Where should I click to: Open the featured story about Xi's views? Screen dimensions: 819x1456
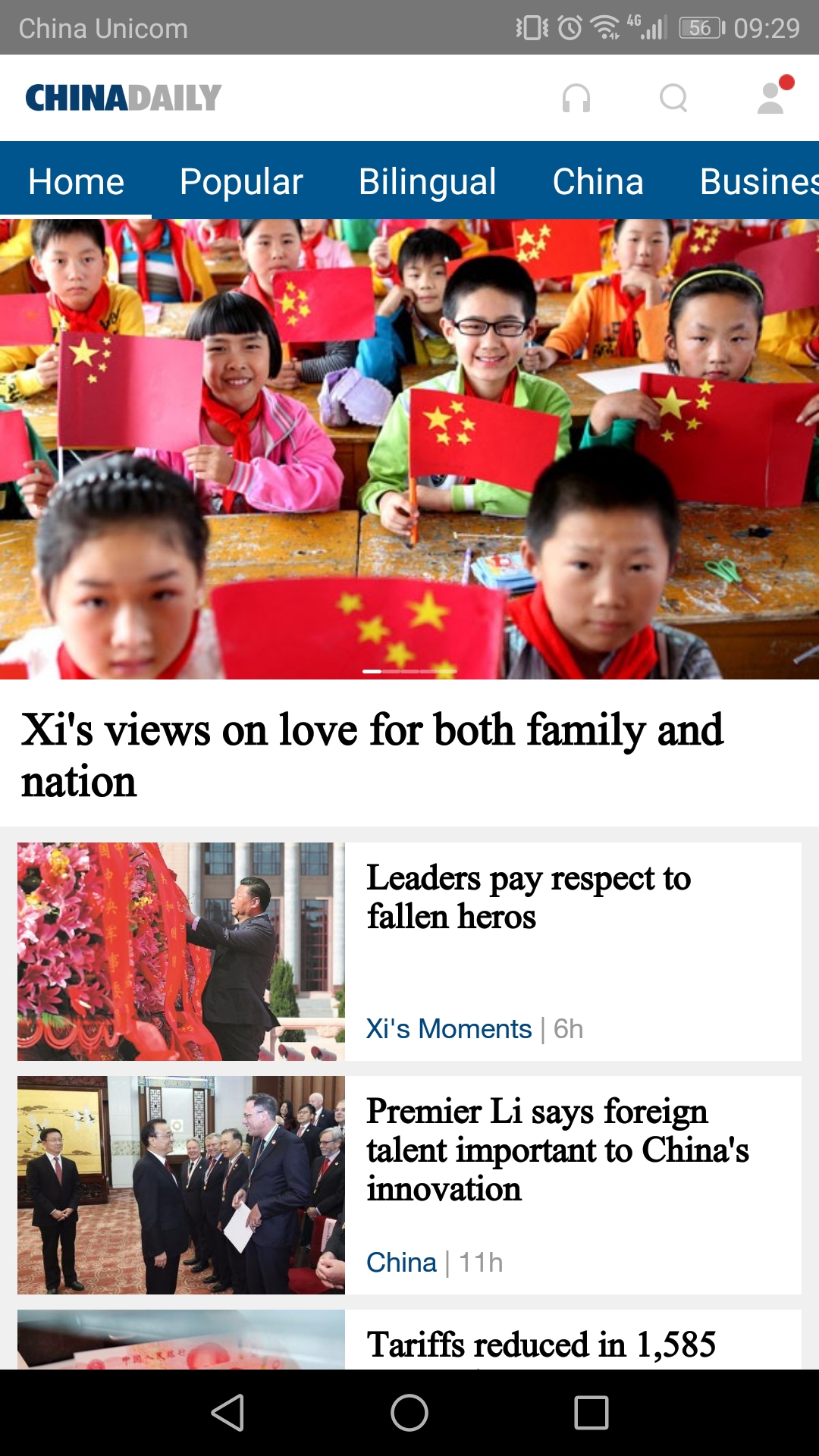372,755
